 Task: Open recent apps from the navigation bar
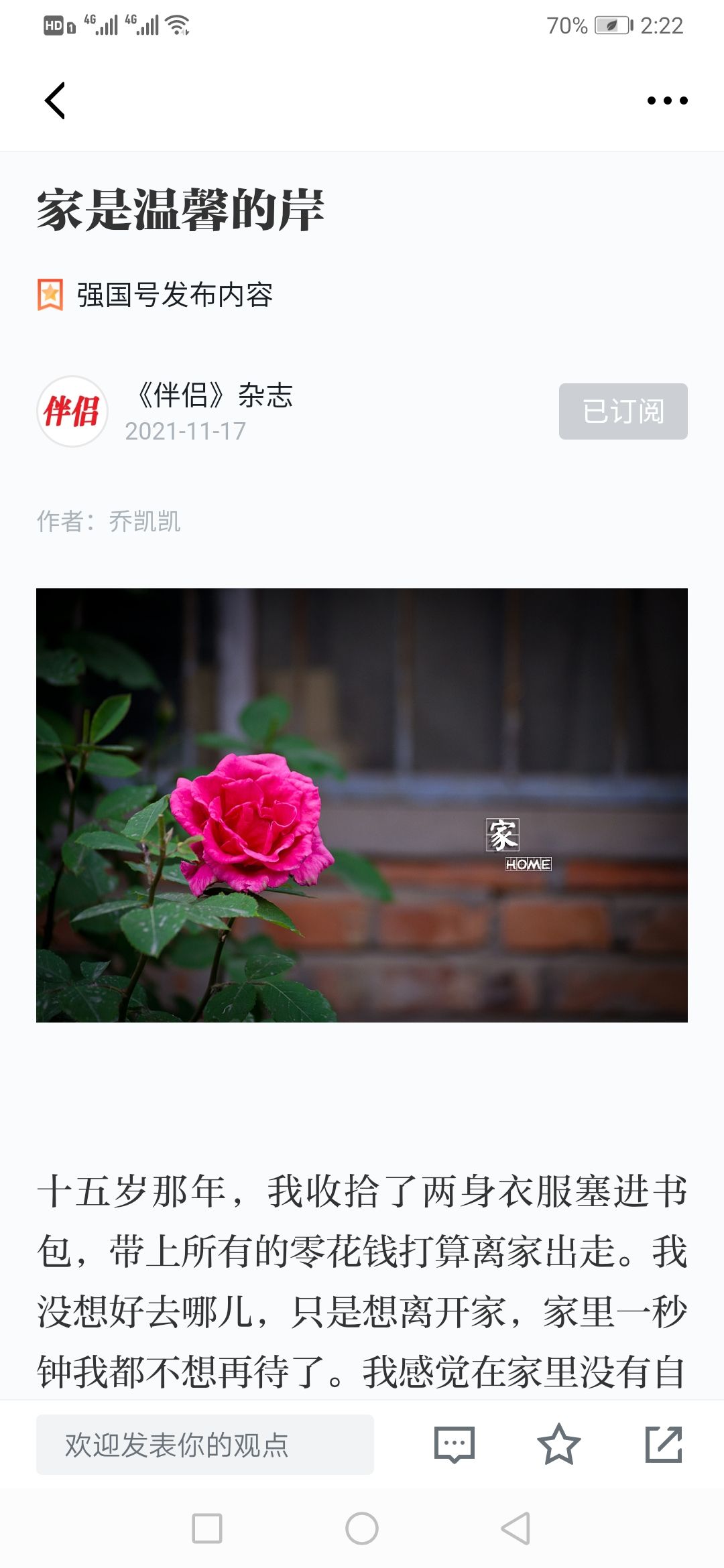point(207,1528)
